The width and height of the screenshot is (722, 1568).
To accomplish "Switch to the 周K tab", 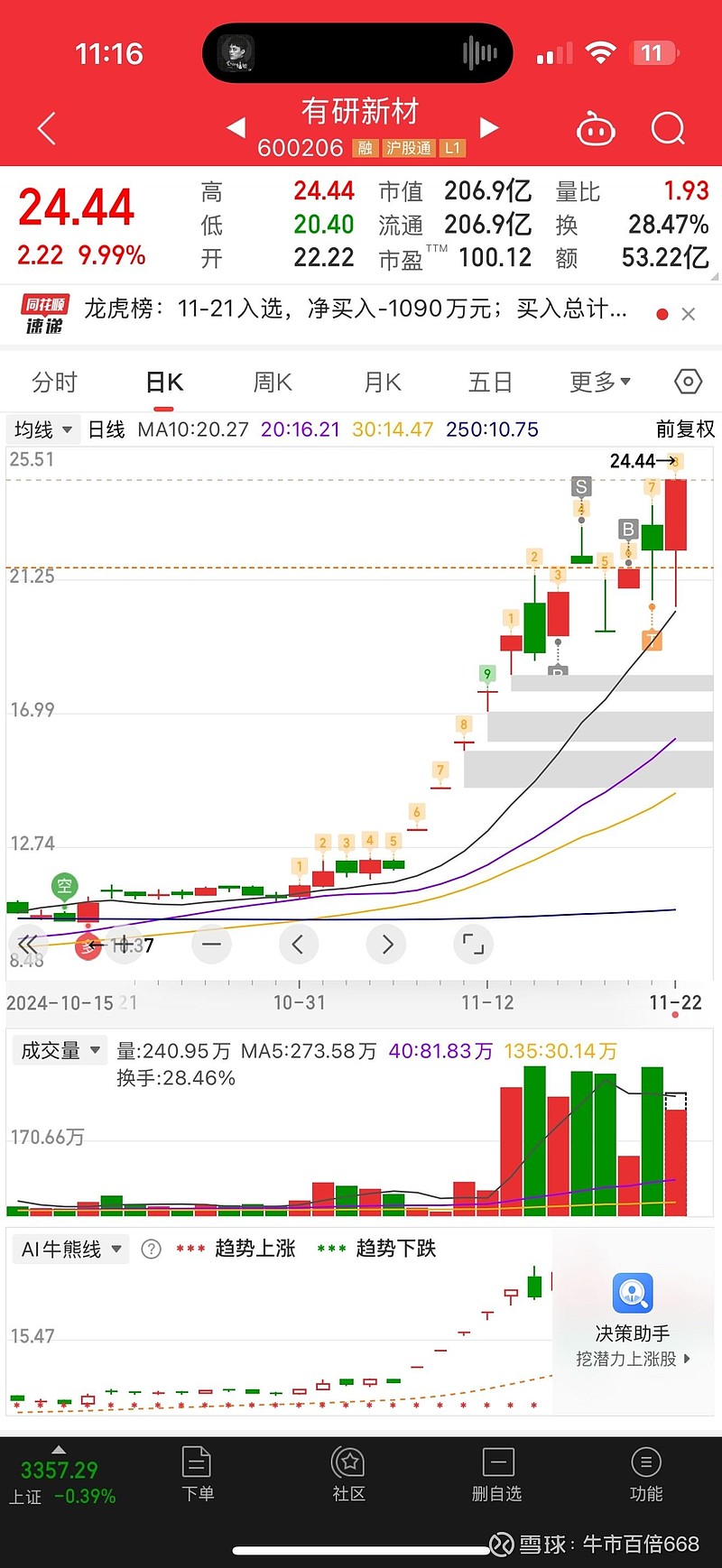I will pos(273,383).
